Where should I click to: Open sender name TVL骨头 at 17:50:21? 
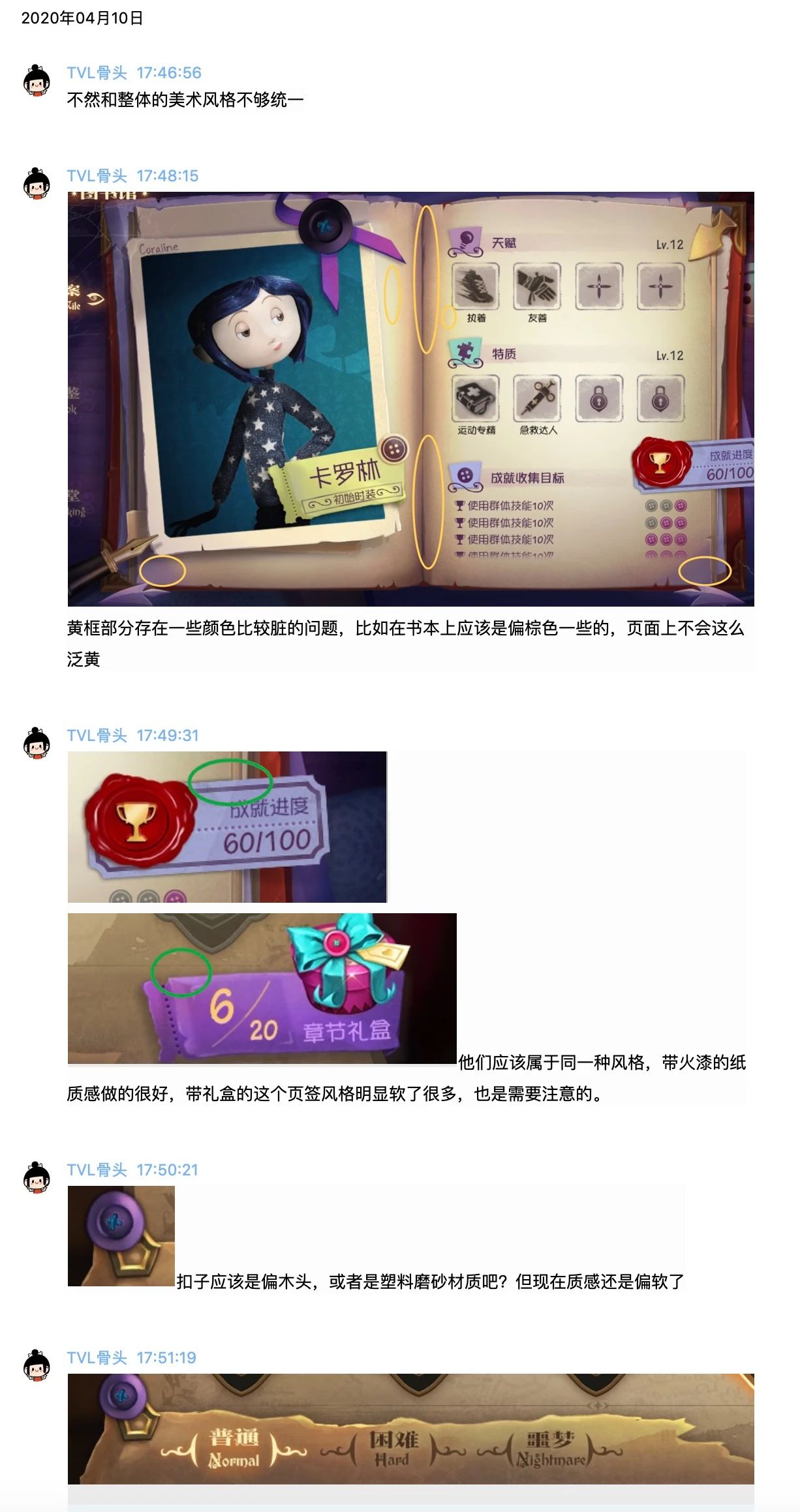[97, 1170]
